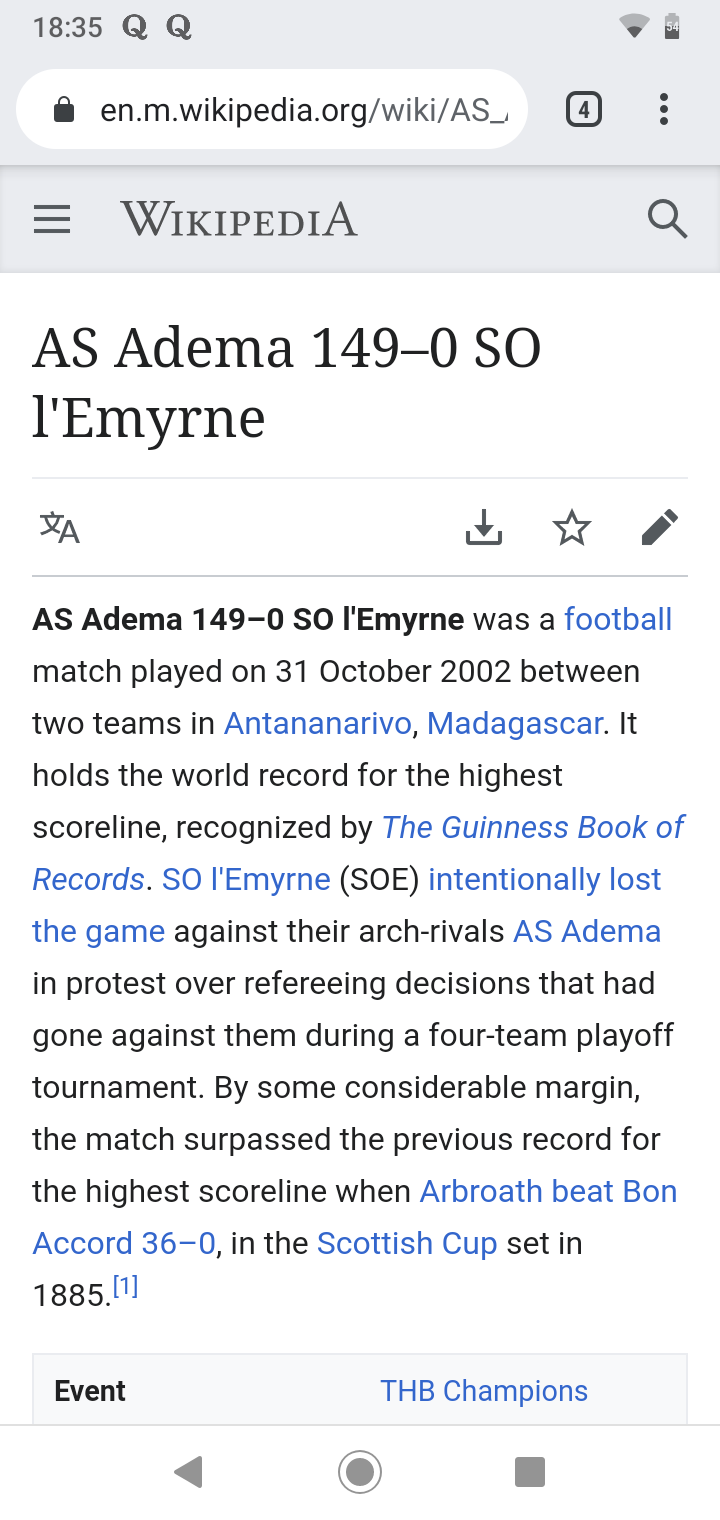Search Wikipedia with the magnifier icon

click(667, 218)
